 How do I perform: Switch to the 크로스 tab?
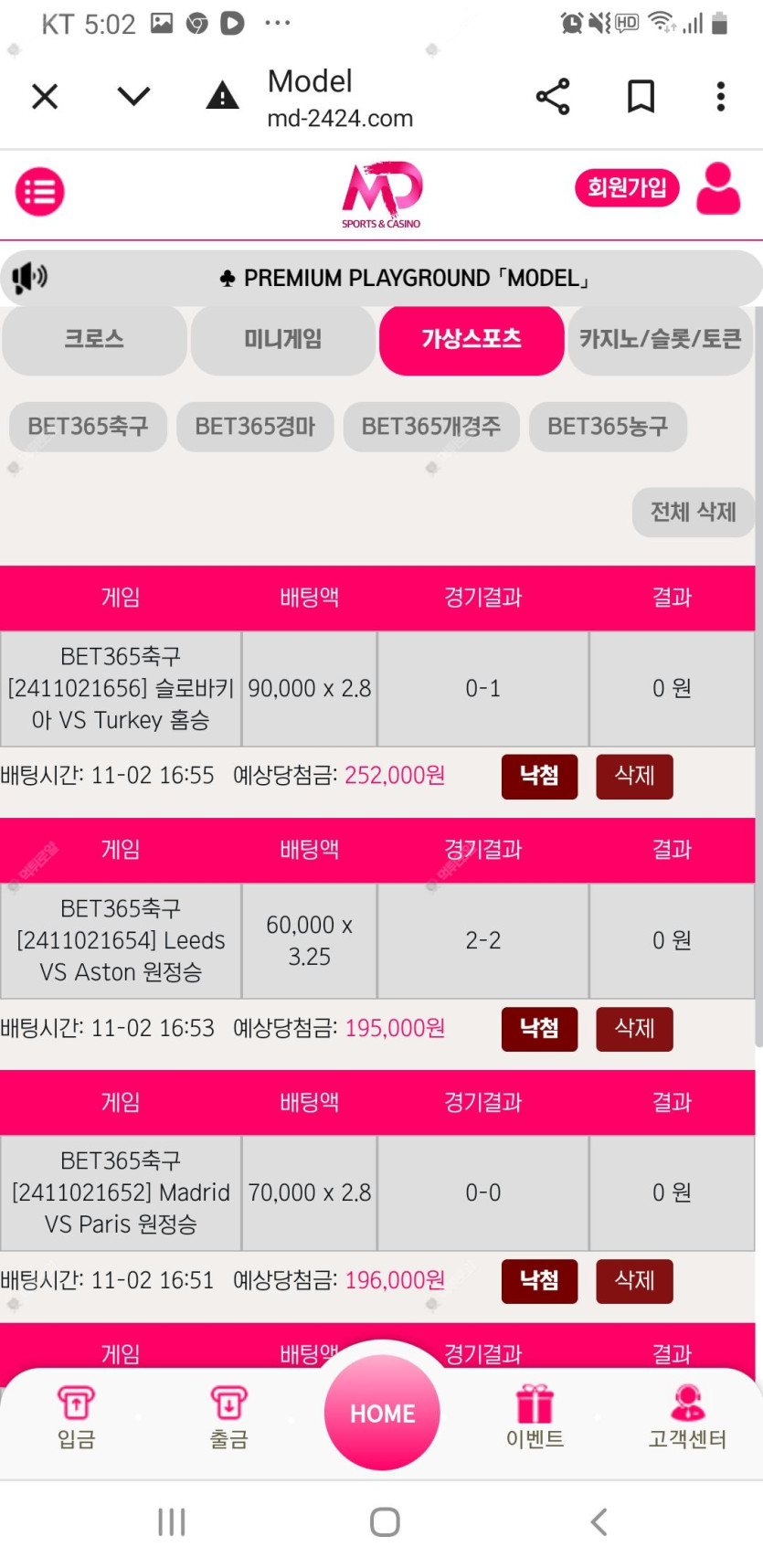pyautogui.click(x=94, y=340)
